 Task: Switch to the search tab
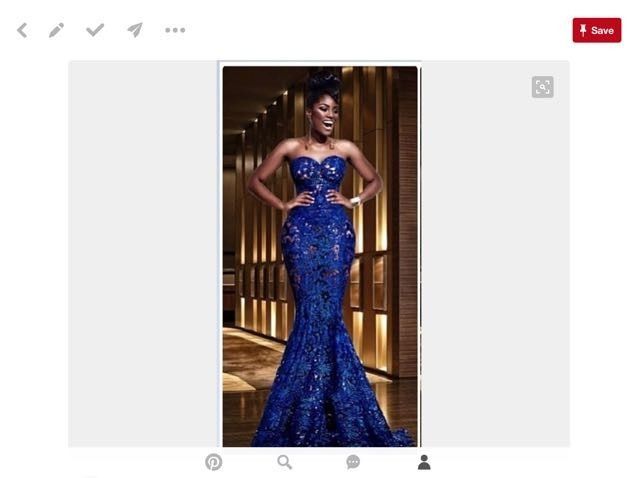(x=284, y=462)
